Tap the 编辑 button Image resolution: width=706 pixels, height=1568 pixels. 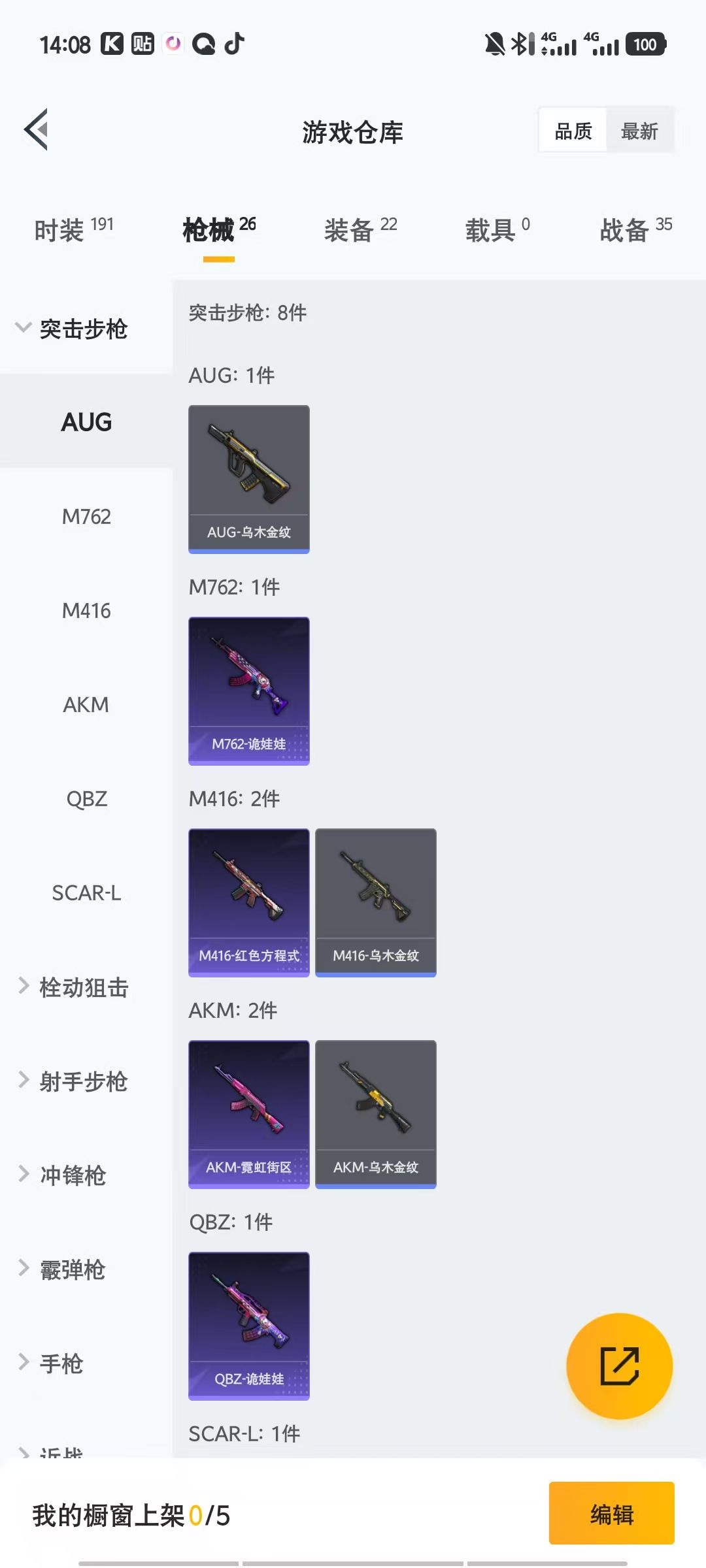611,1514
